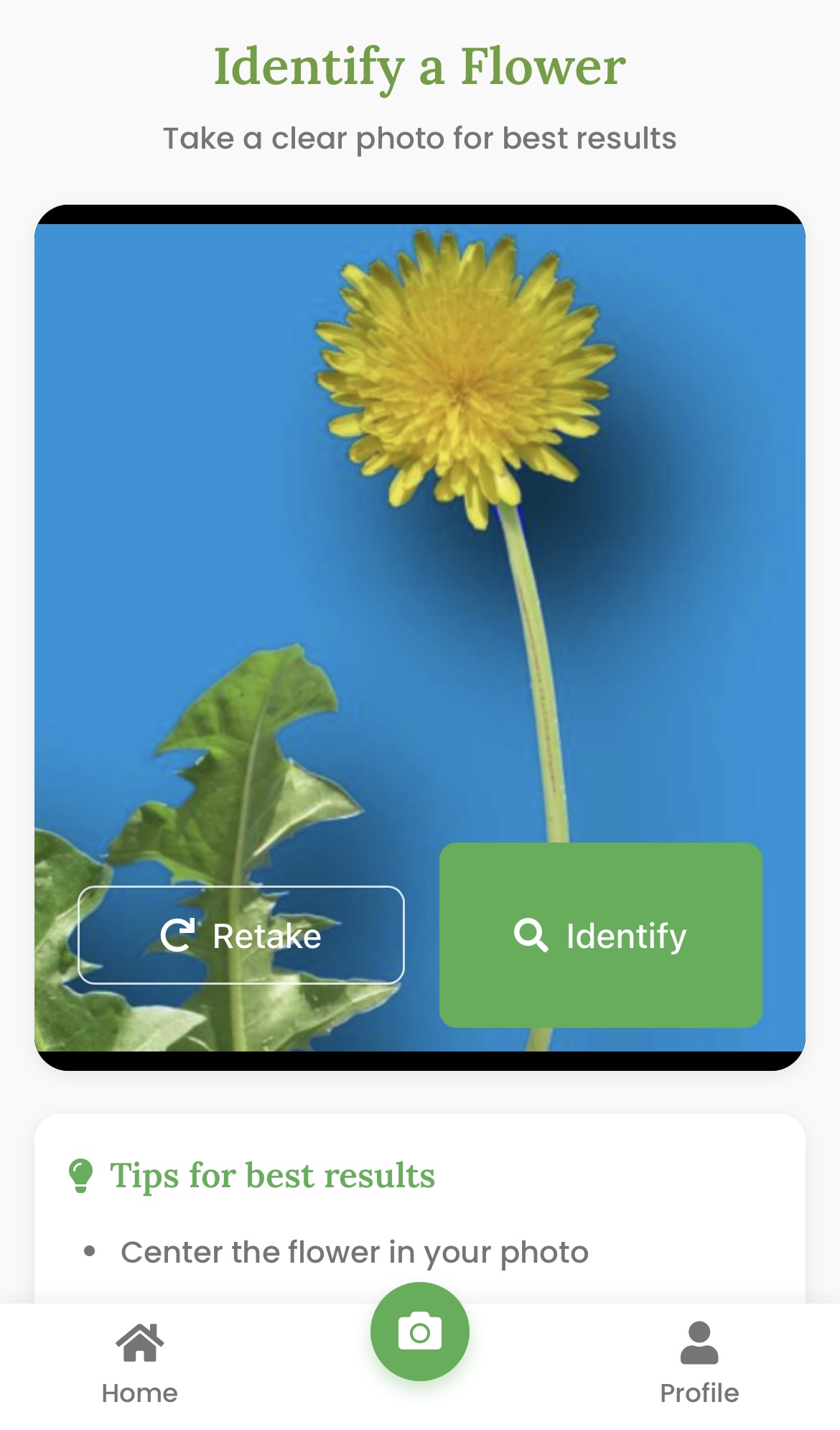The height and width of the screenshot is (1430, 840).
Task: Open the camera from the bottom bar
Action: pyautogui.click(x=420, y=1331)
